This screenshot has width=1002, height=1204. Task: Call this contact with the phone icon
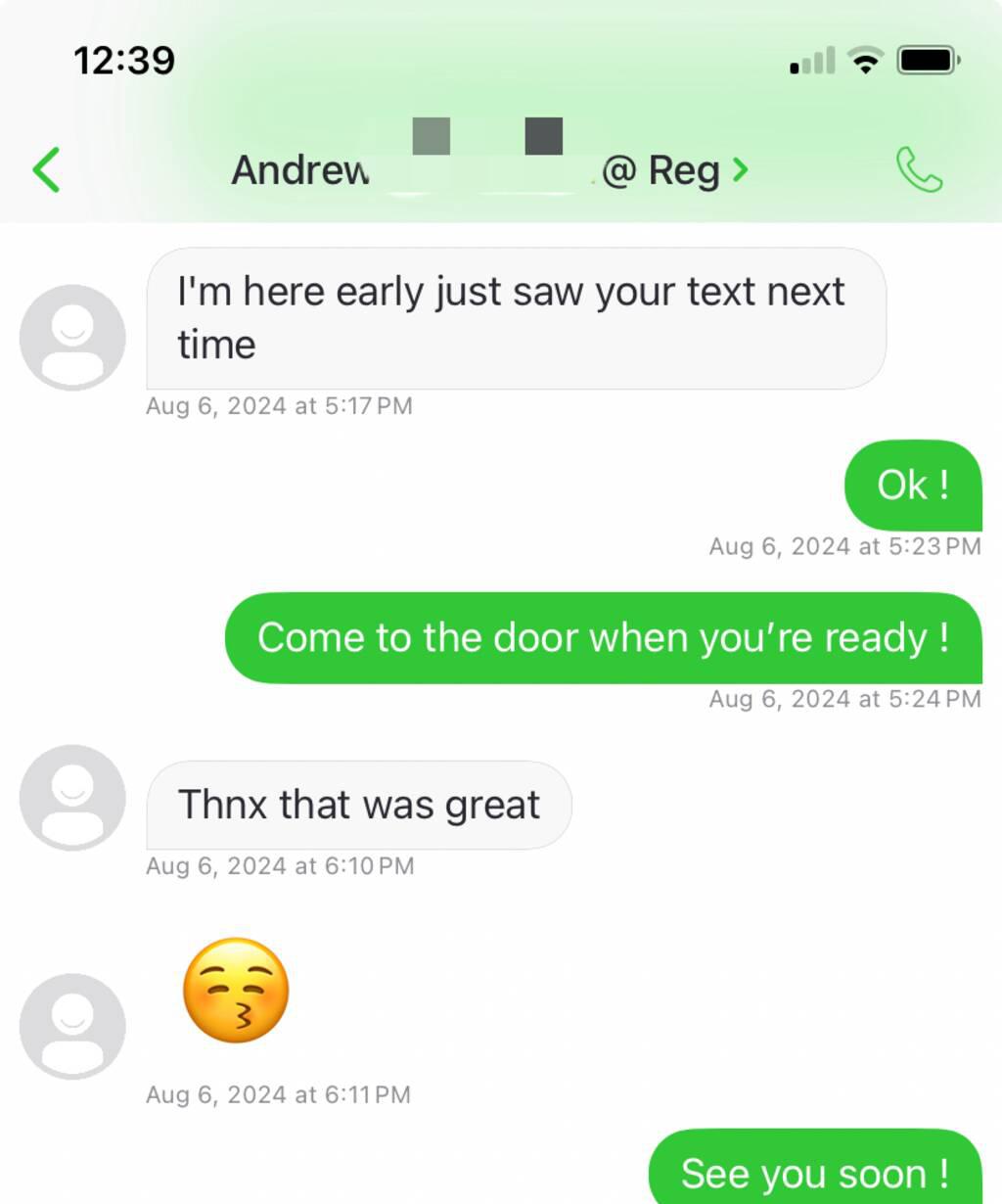918,170
